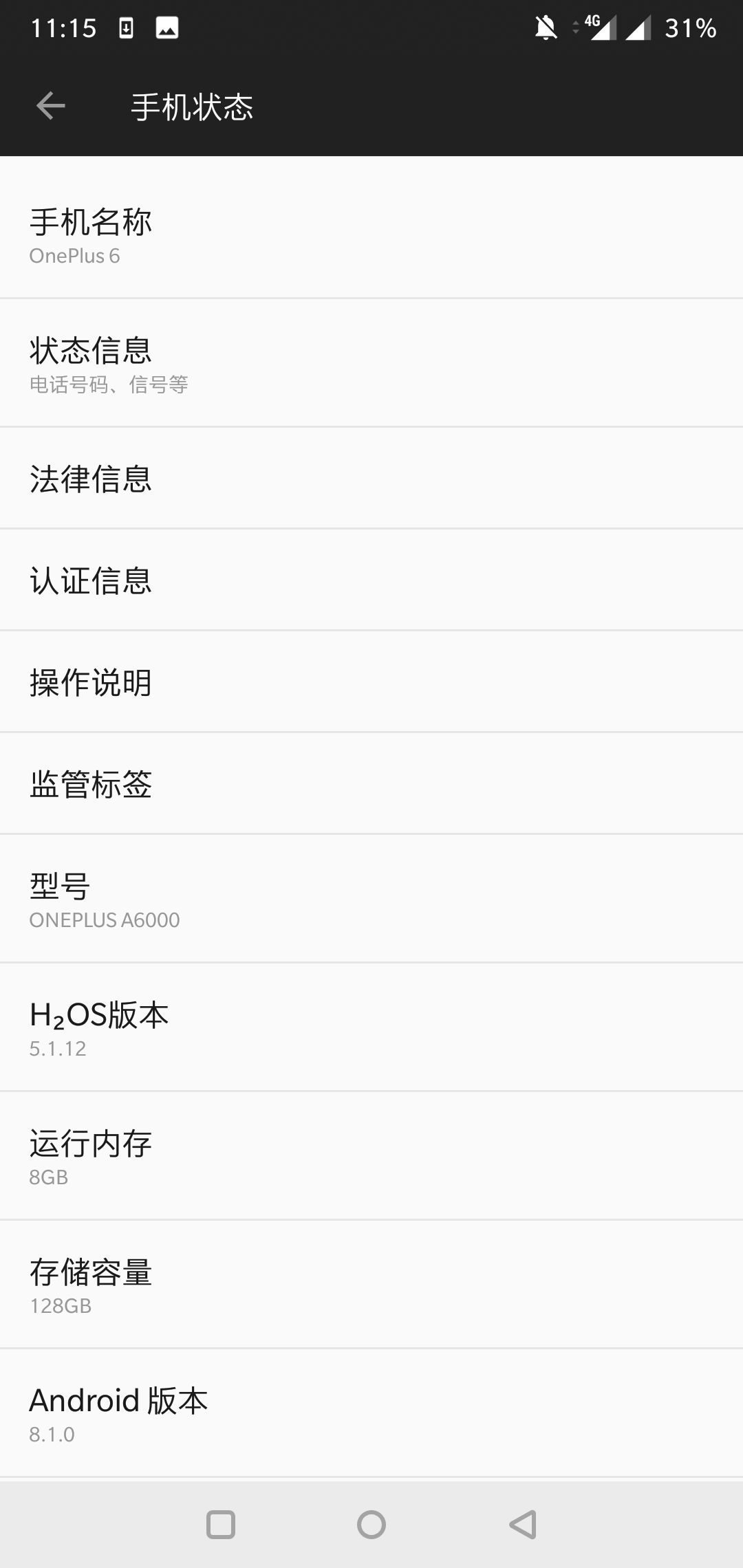Open 法律信息 legal information
743x1568 pixels.
371,478
